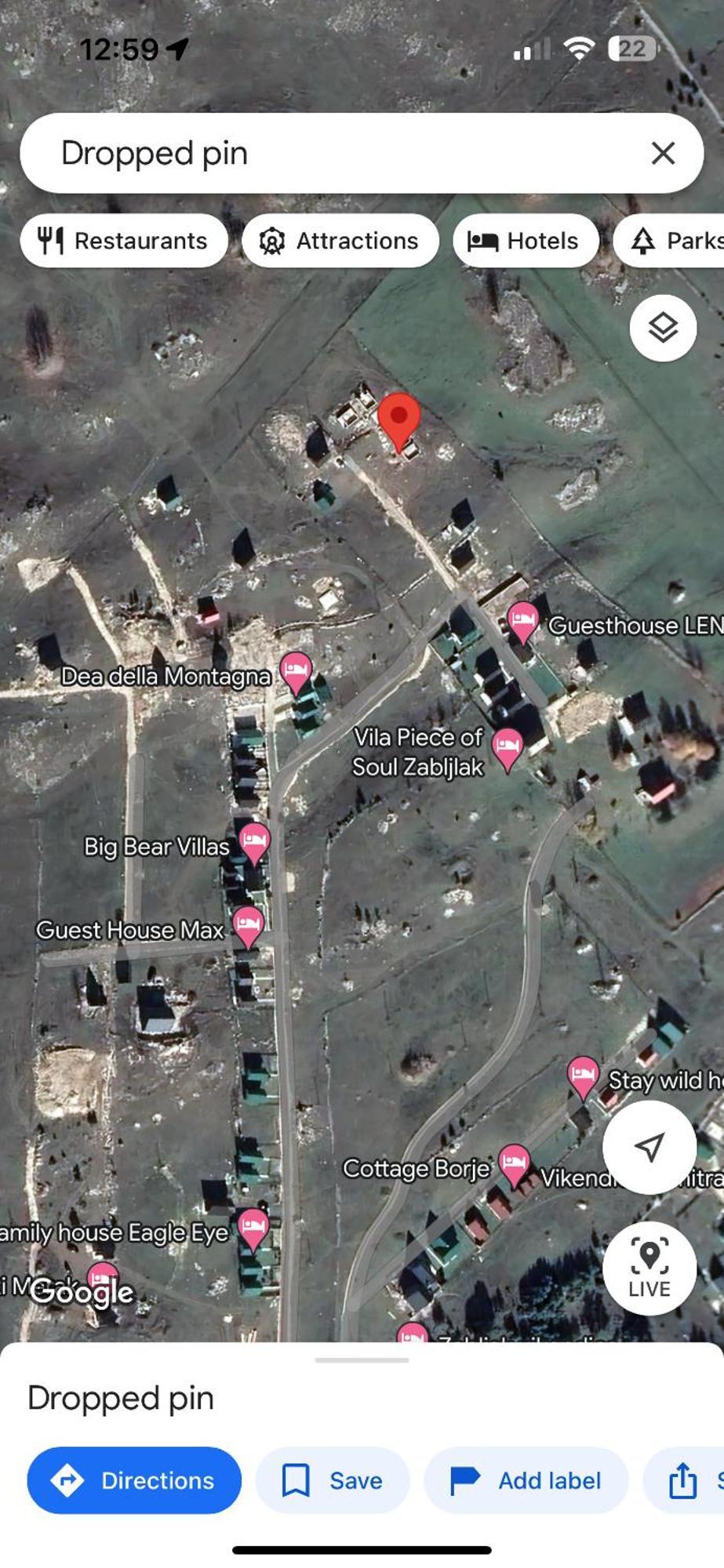Open Cottage Borje marker

point(514,1163)
